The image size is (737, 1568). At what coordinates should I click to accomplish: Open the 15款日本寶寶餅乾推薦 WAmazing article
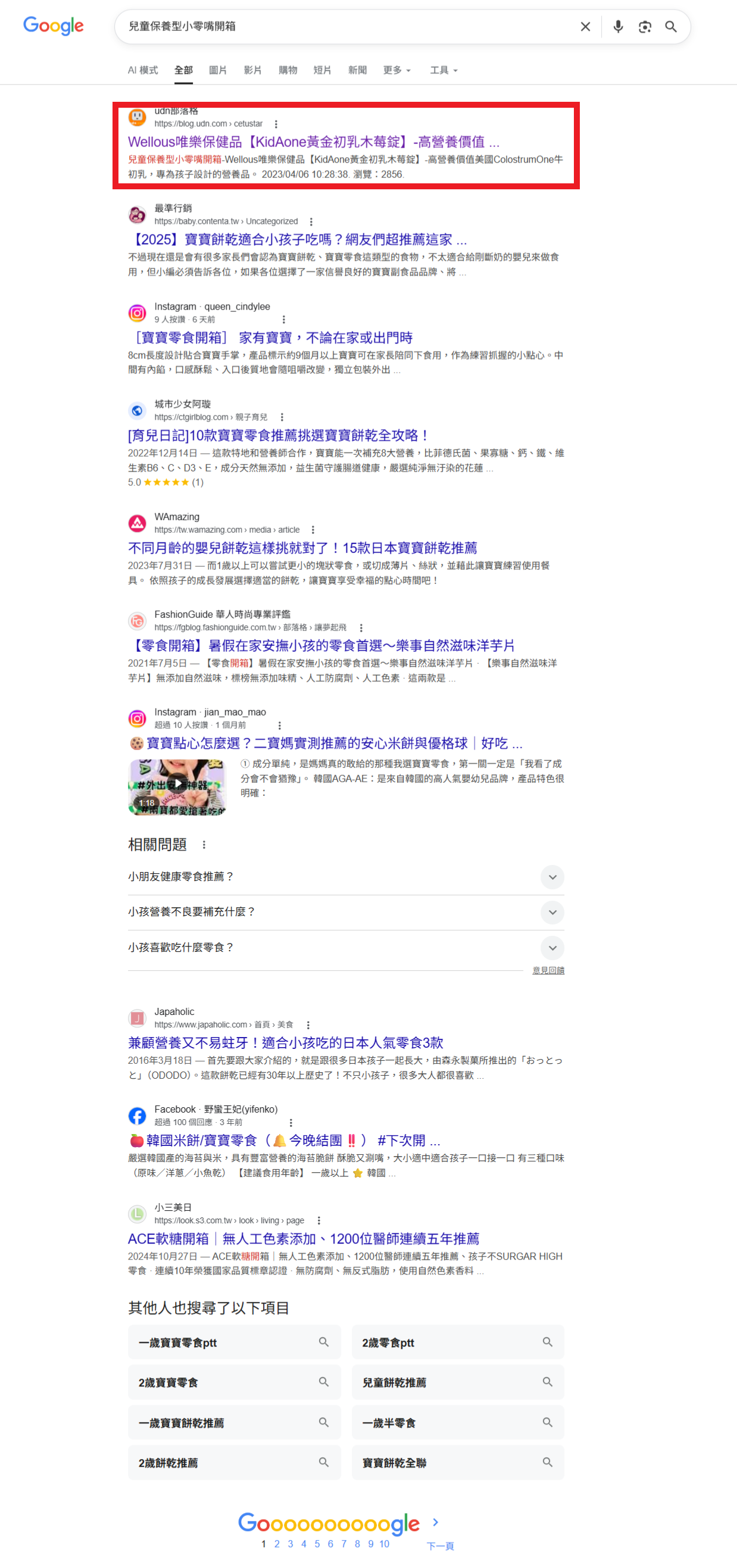[302, 548]
